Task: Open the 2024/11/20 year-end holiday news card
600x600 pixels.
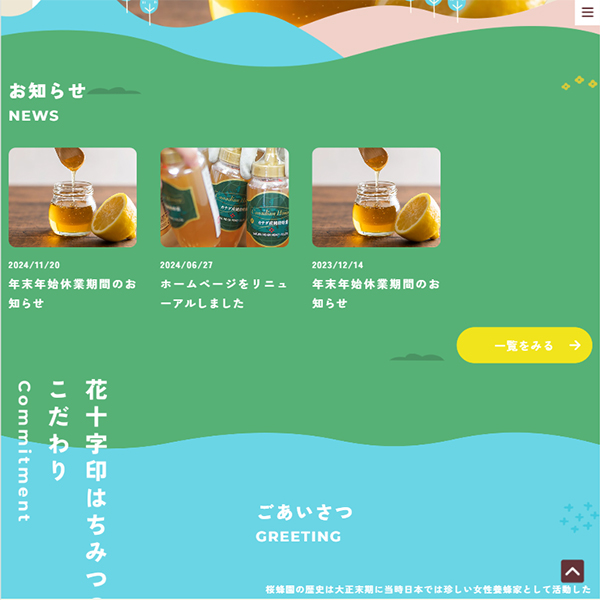Action: tap(73, 198)
